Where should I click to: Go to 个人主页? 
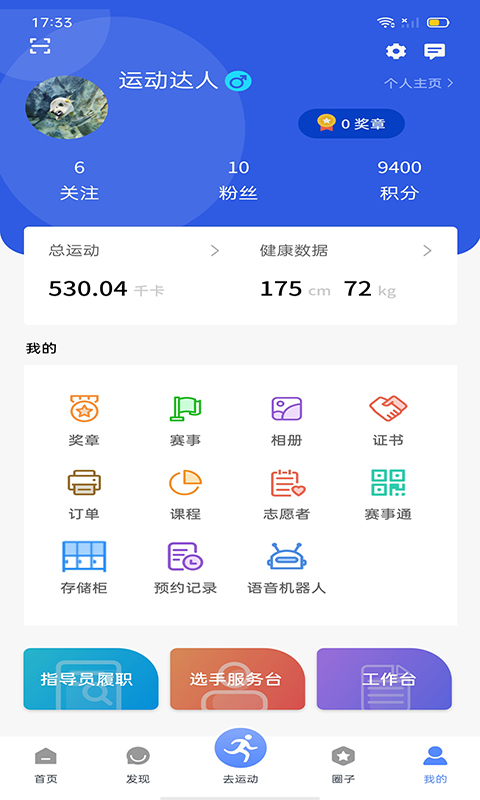(418, 83)
